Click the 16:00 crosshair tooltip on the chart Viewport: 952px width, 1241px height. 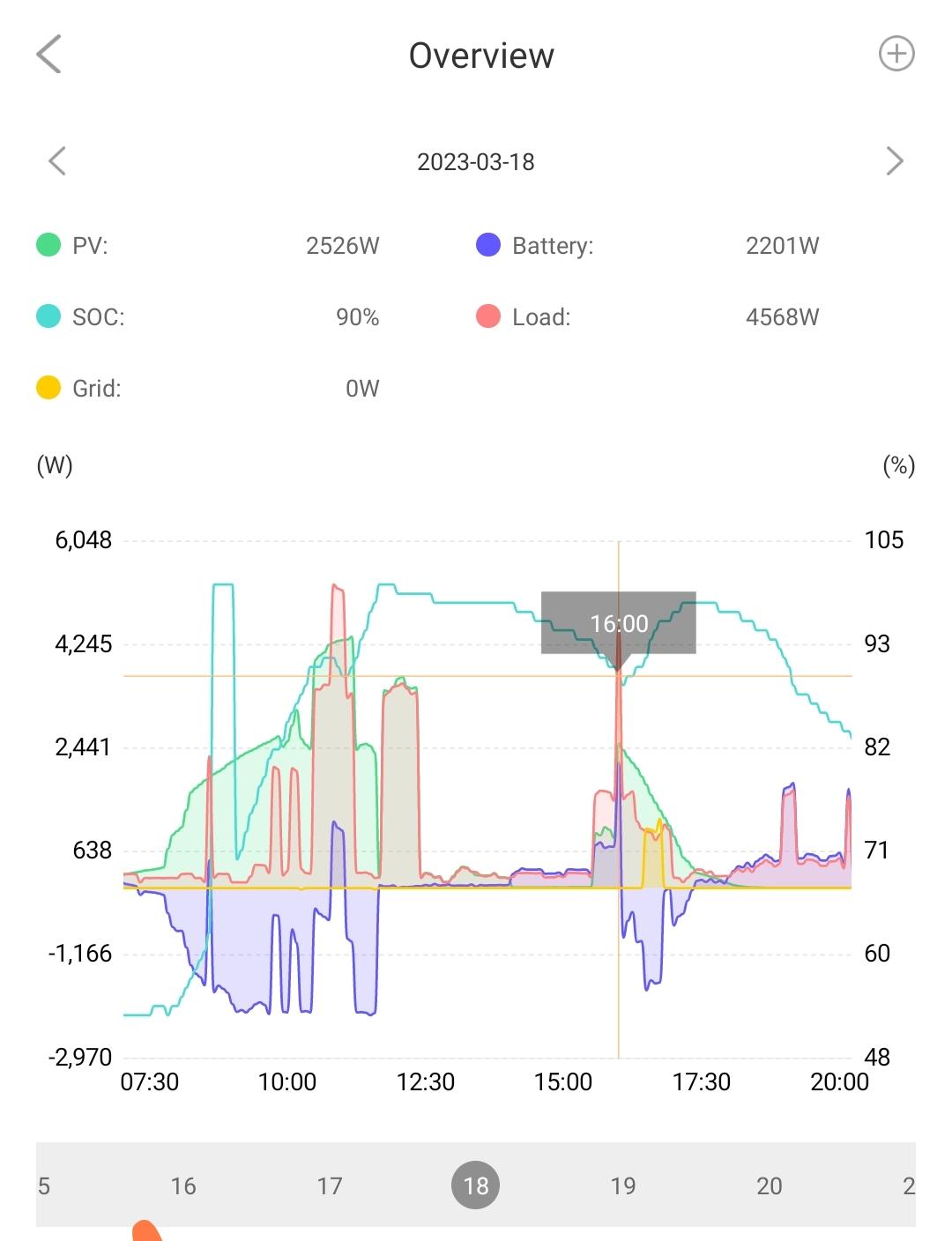click(x=618, y=622)
